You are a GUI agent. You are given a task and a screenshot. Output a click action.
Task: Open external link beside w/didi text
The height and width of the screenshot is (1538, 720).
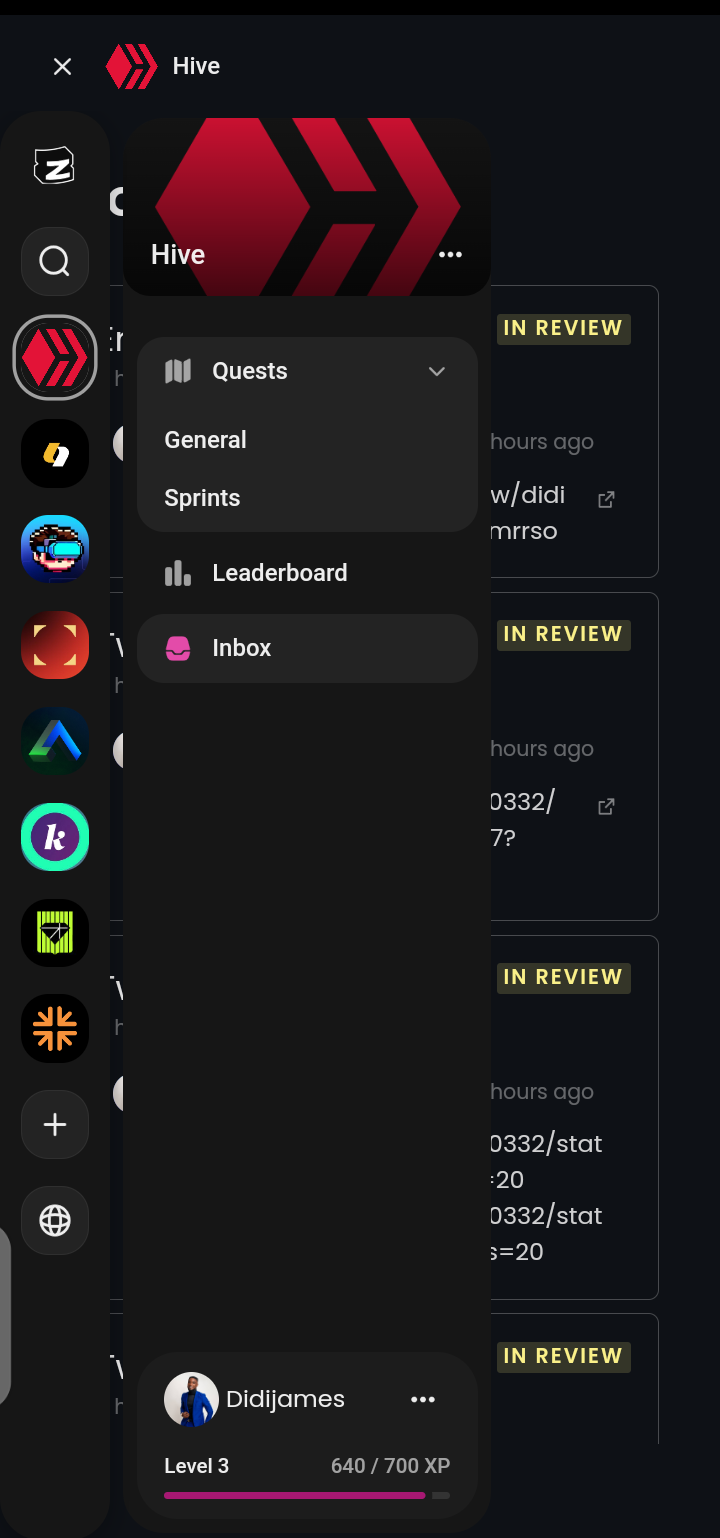[x=606, y=499]
